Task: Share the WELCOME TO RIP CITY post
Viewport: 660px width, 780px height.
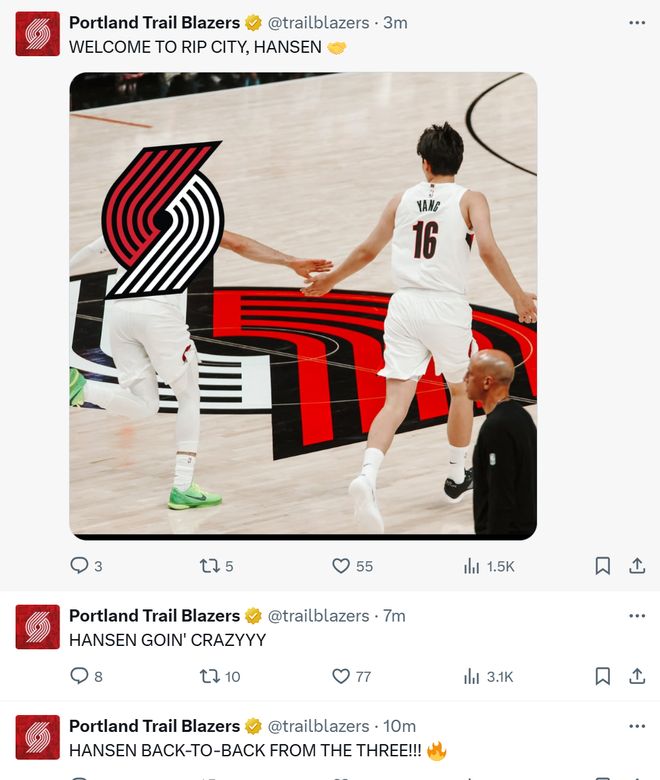Action: [x=637, y=566]
